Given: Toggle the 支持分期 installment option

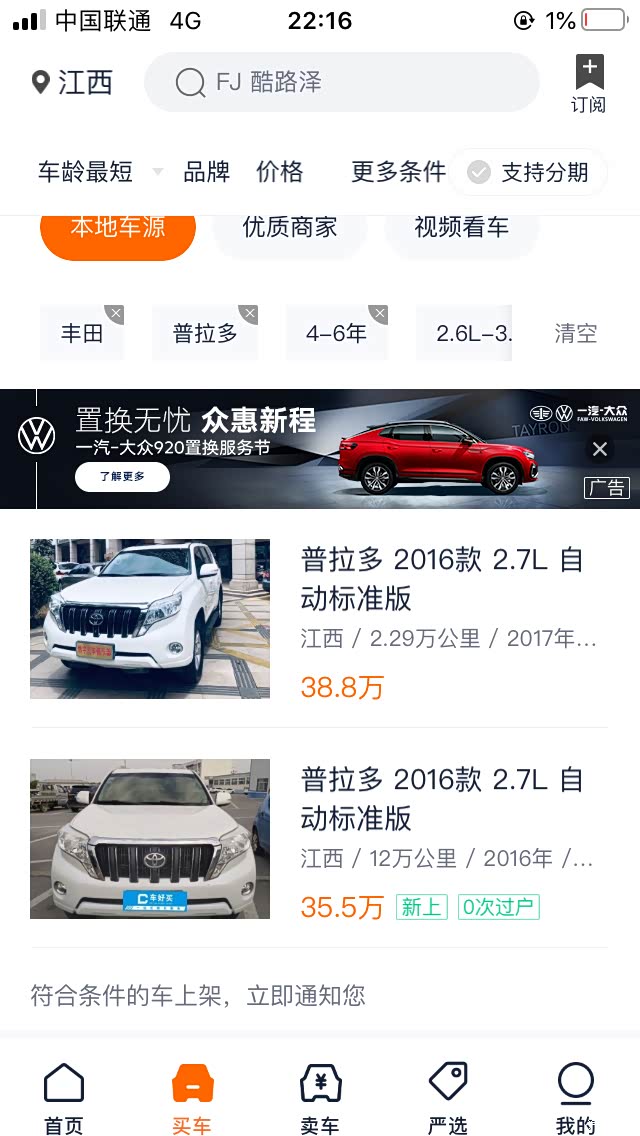Looking at the screenshot, I should click(x=528, y=172).
